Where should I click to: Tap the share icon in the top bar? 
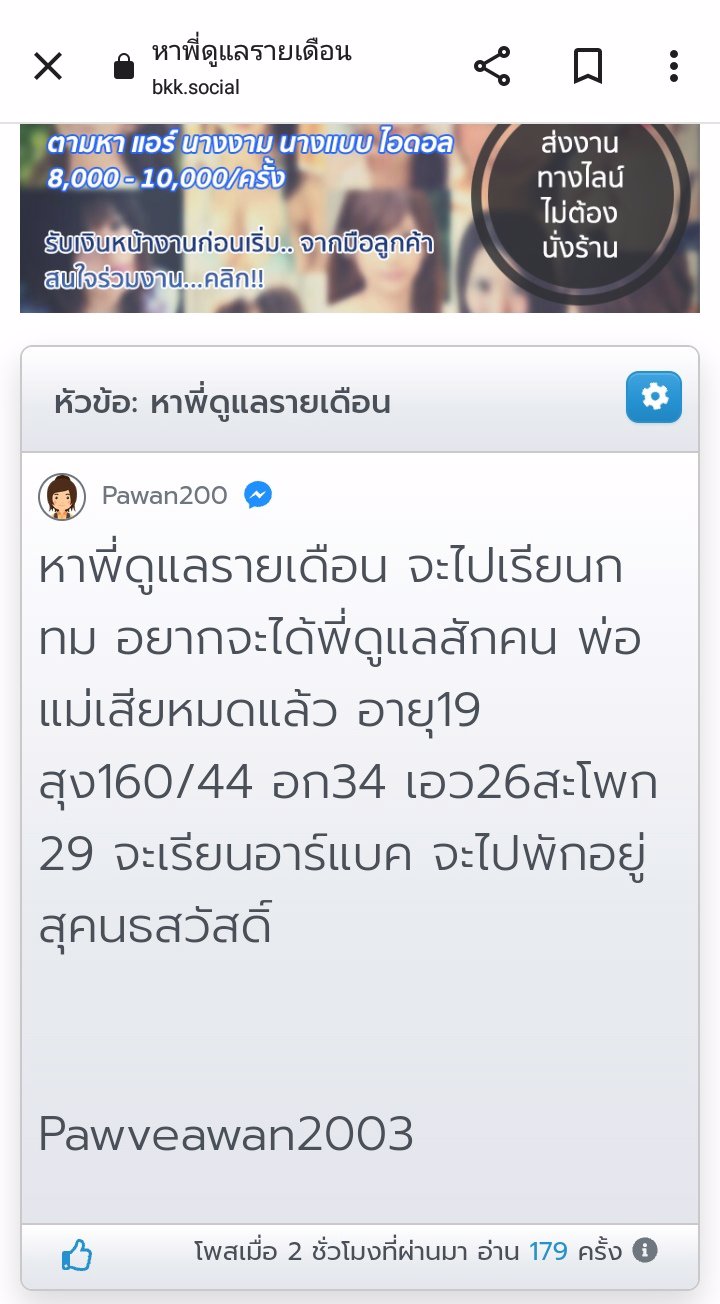(x=492, y=66)
